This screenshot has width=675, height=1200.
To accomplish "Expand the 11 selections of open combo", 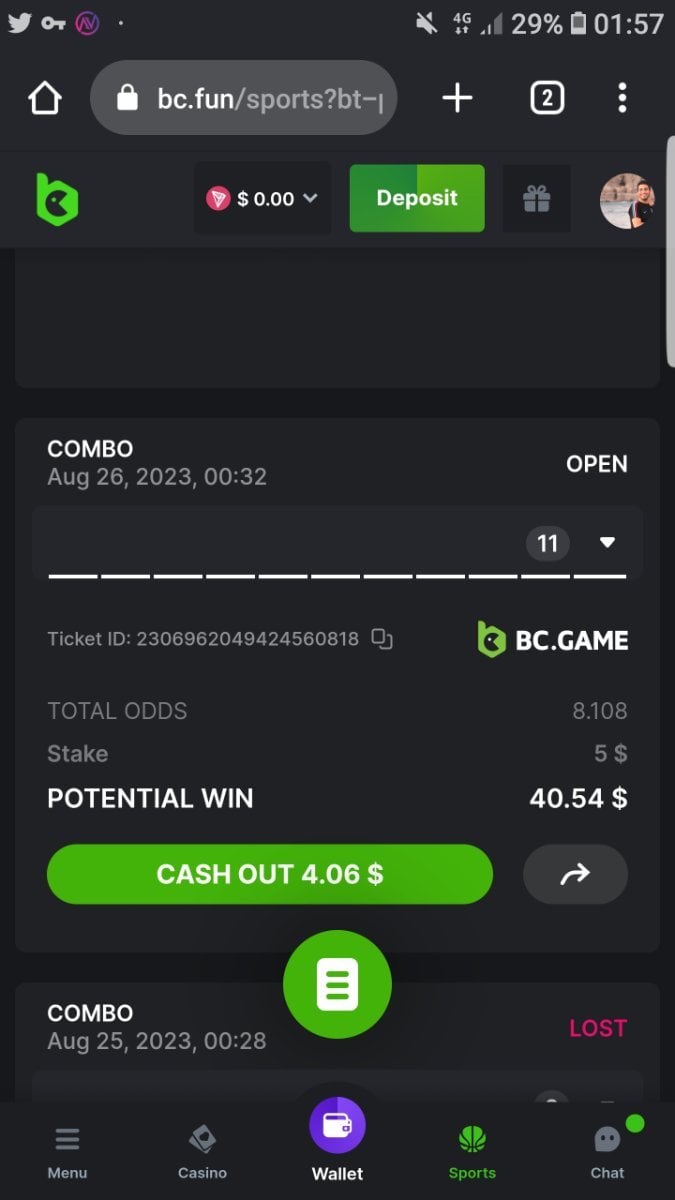I will click(x=607, y=543).
